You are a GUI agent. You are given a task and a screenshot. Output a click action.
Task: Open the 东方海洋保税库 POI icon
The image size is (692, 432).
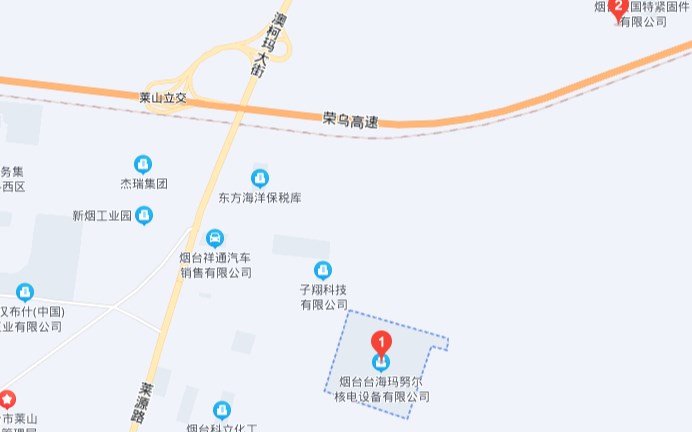point(260,178)
